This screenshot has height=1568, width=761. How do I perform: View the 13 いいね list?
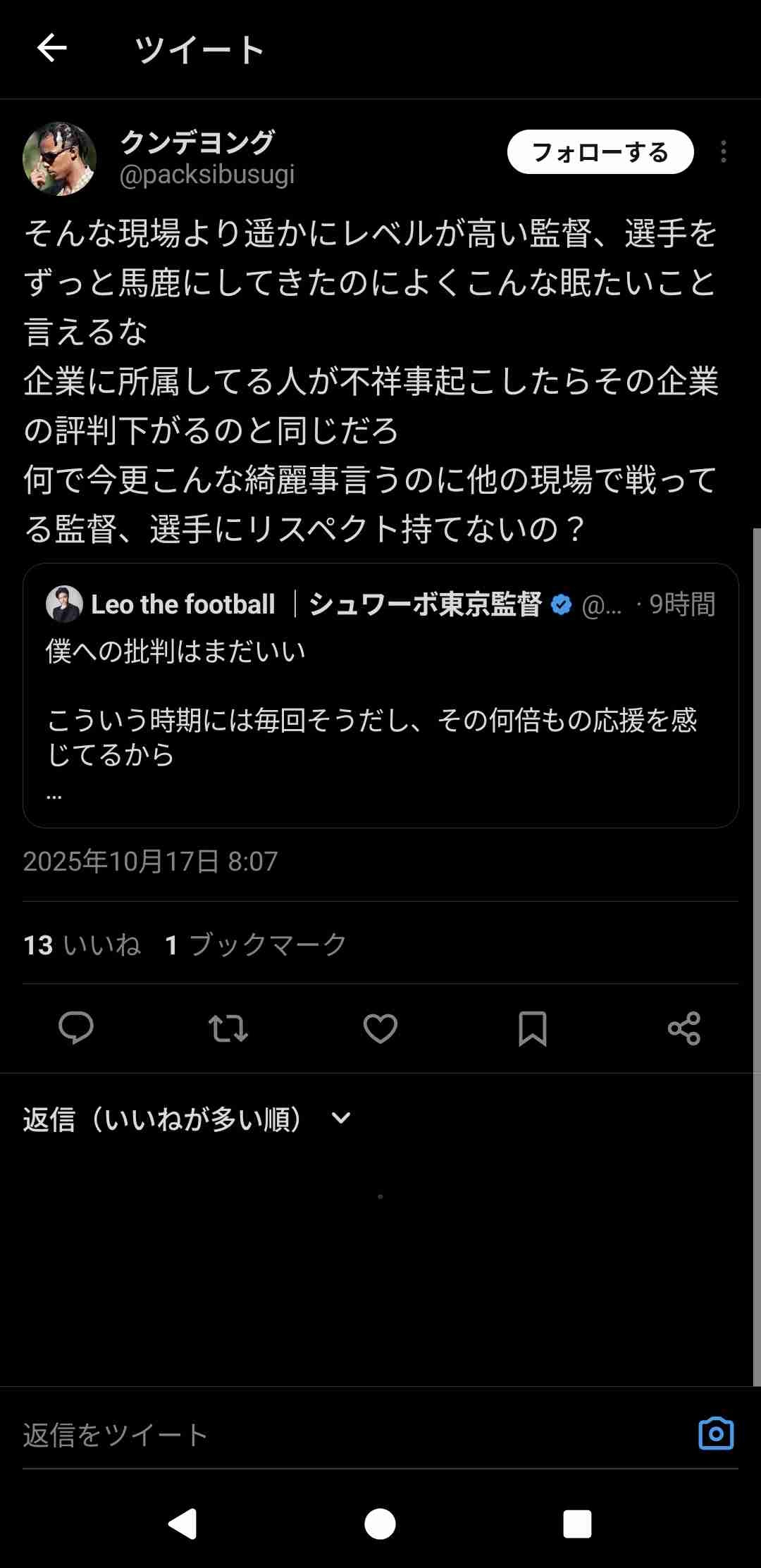[82, 945]
